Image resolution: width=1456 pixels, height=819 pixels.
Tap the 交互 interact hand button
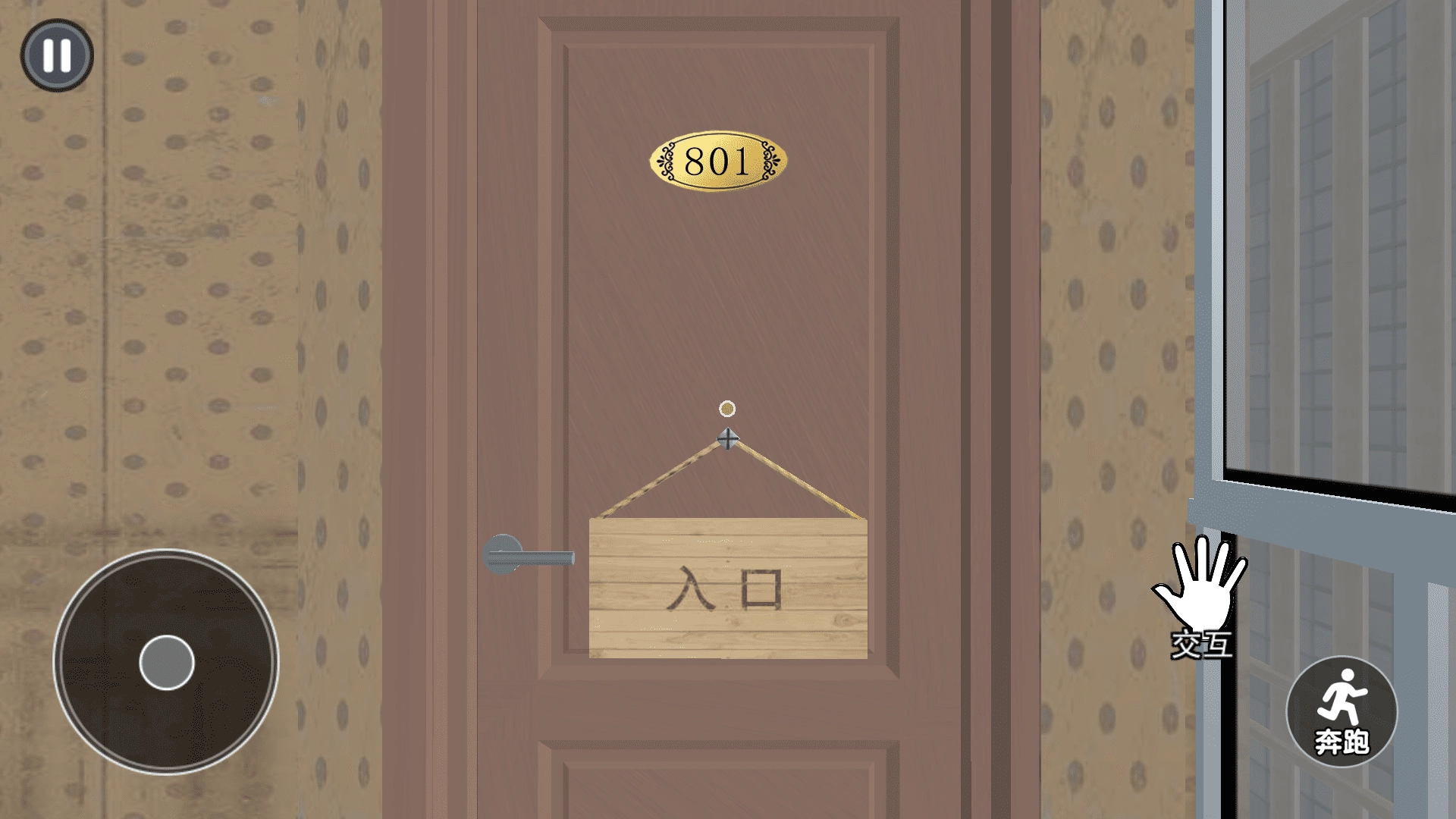click(x=1201, y=595)
